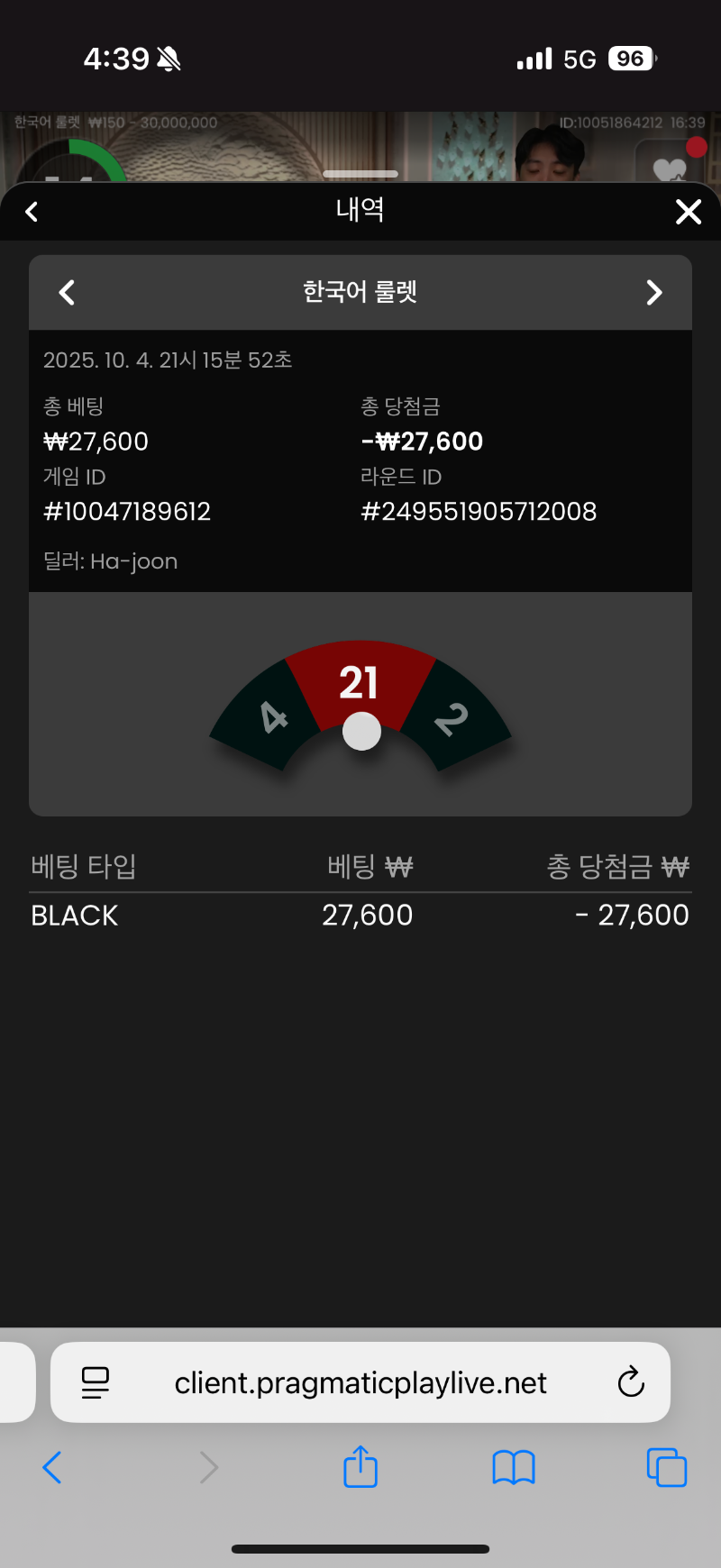This screenshot has width=721, height=1568.
Task: Tap the client.pragmaticplaylive.net address bar
Action: (360, 1382)
